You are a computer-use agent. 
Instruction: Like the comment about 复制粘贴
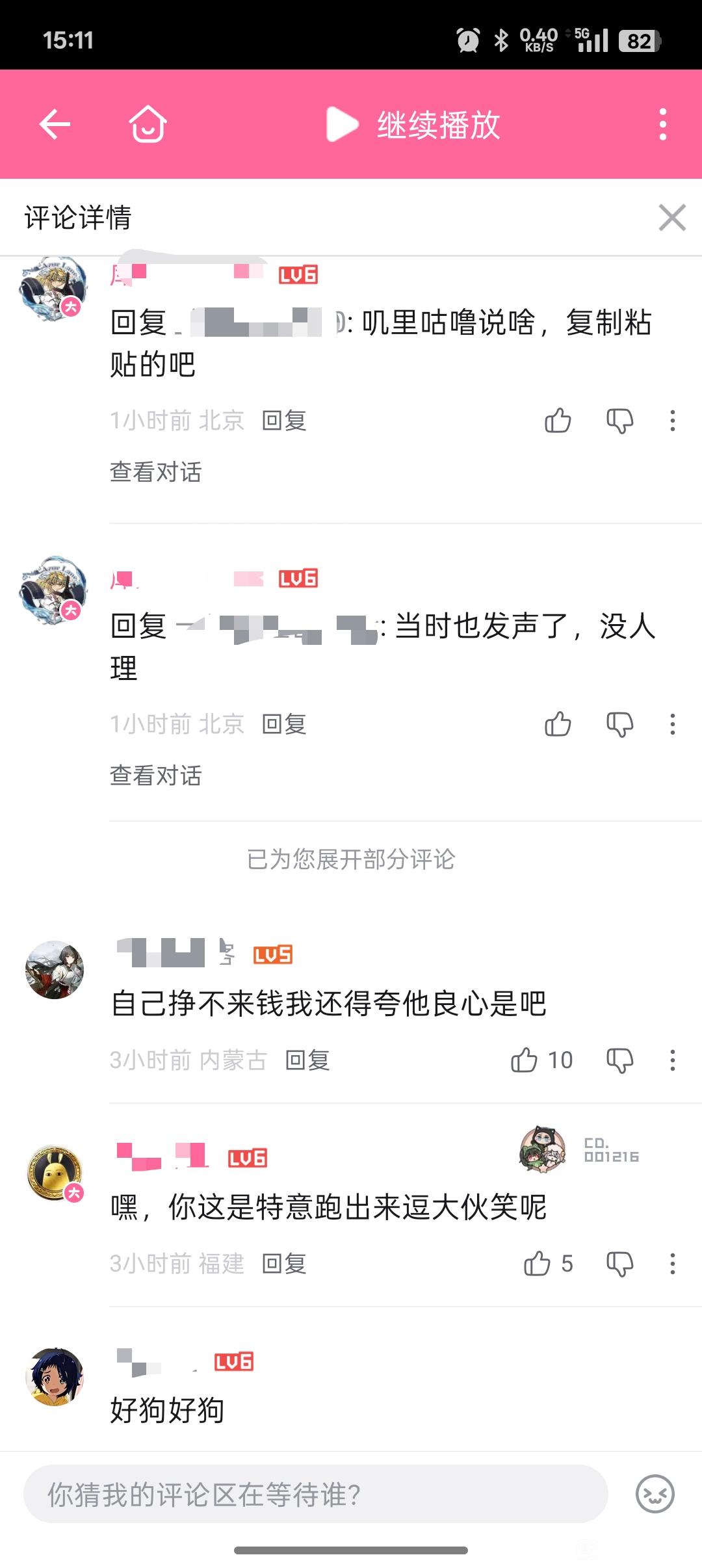coord(558,421)
